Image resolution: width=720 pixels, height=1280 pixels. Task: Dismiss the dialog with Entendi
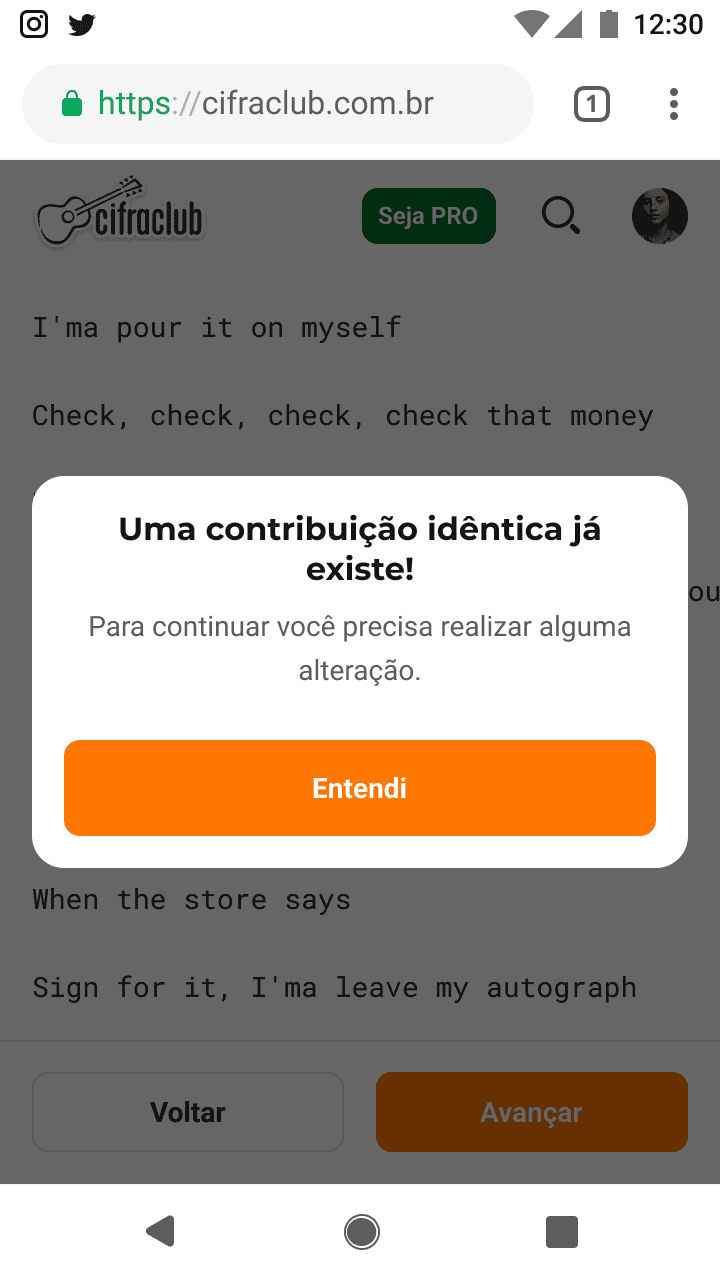(360, 788)
